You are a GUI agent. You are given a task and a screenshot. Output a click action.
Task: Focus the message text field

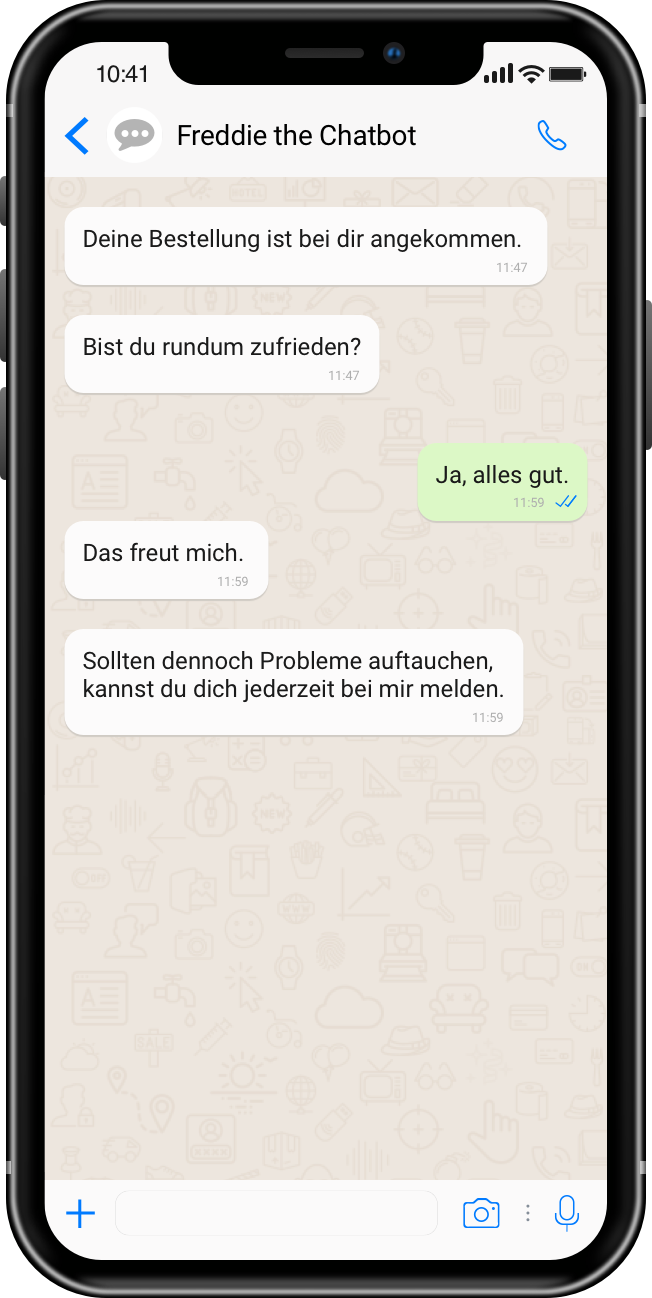(x=276, y=1213)
